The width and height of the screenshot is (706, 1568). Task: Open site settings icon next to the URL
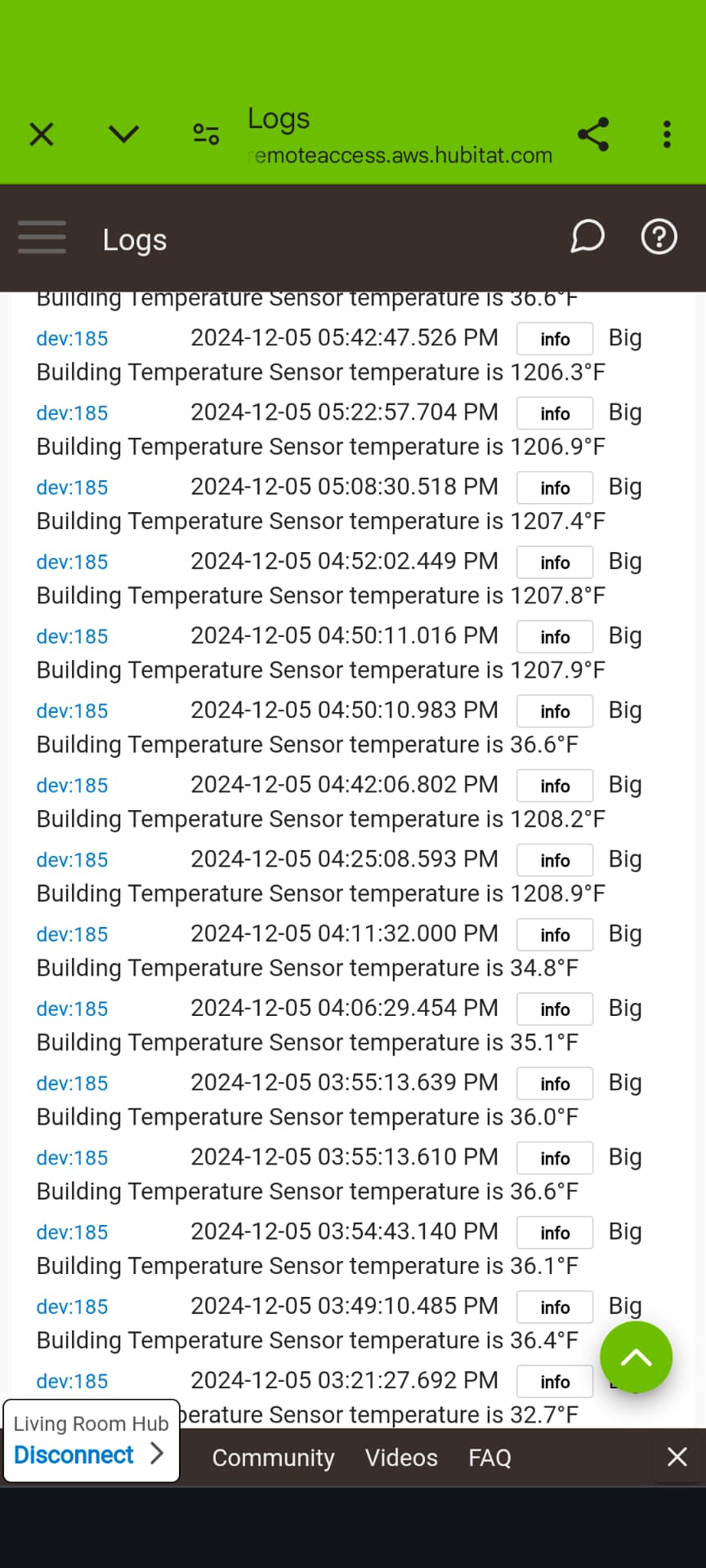pos(206,134)
